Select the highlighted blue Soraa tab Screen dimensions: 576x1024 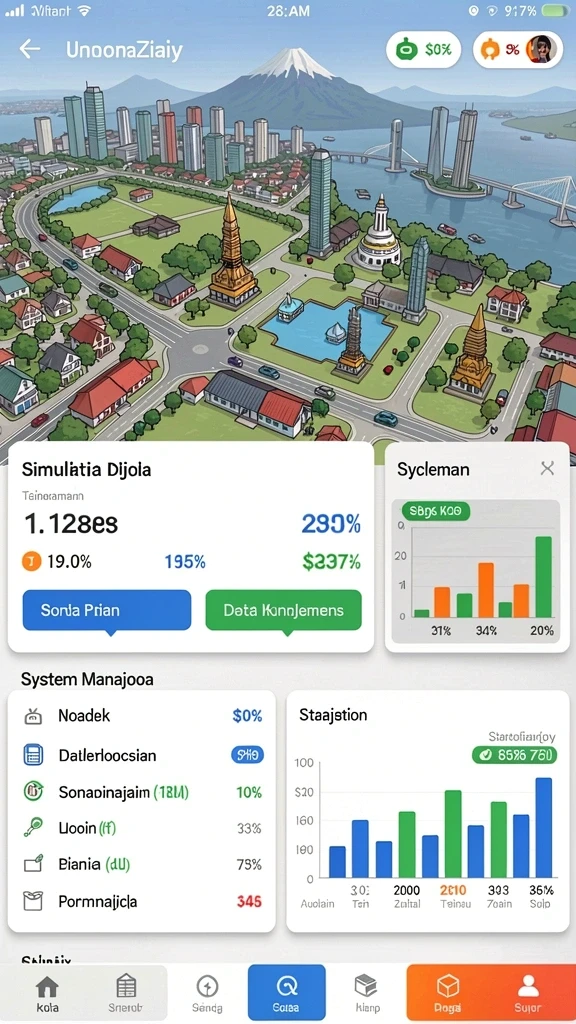tap(287, 993)
